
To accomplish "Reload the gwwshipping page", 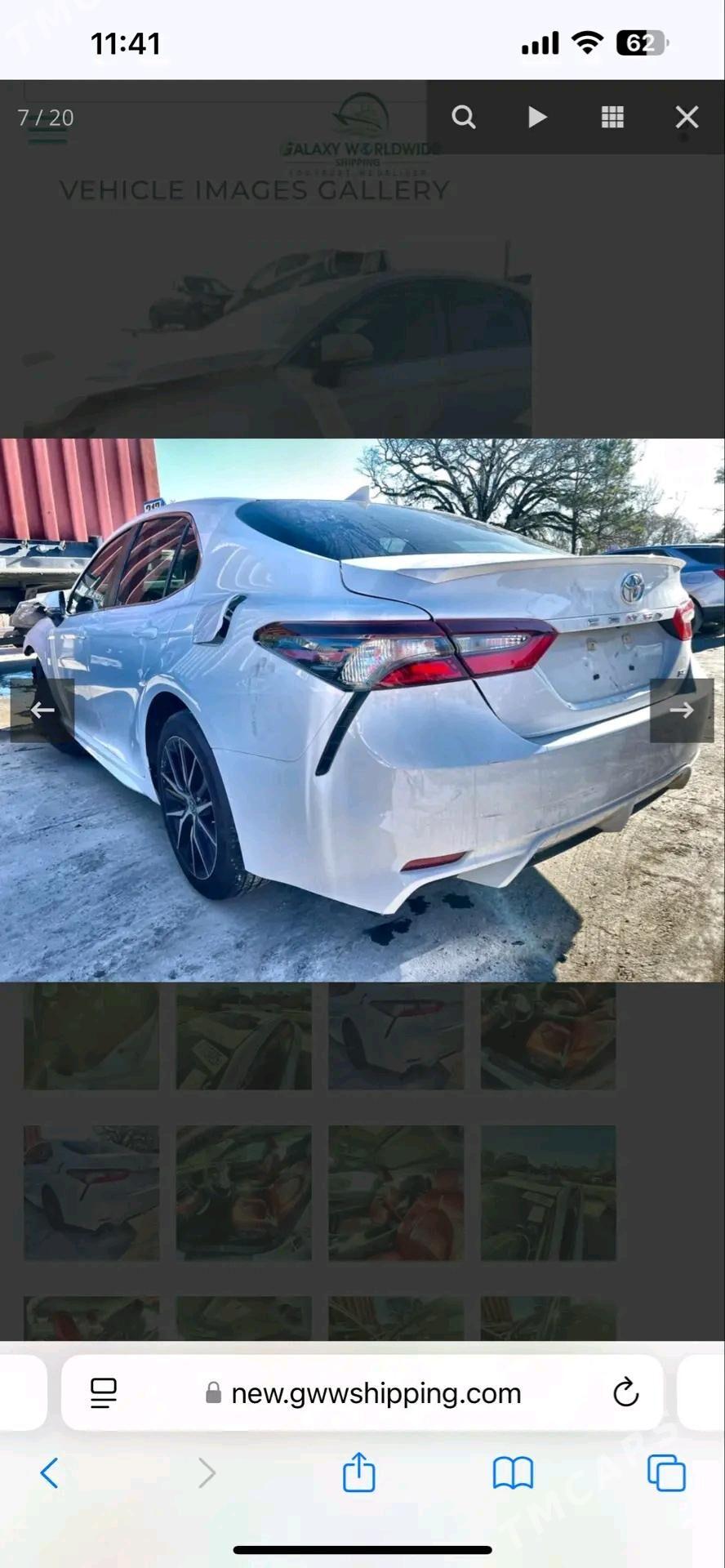I will (625, 1393).
